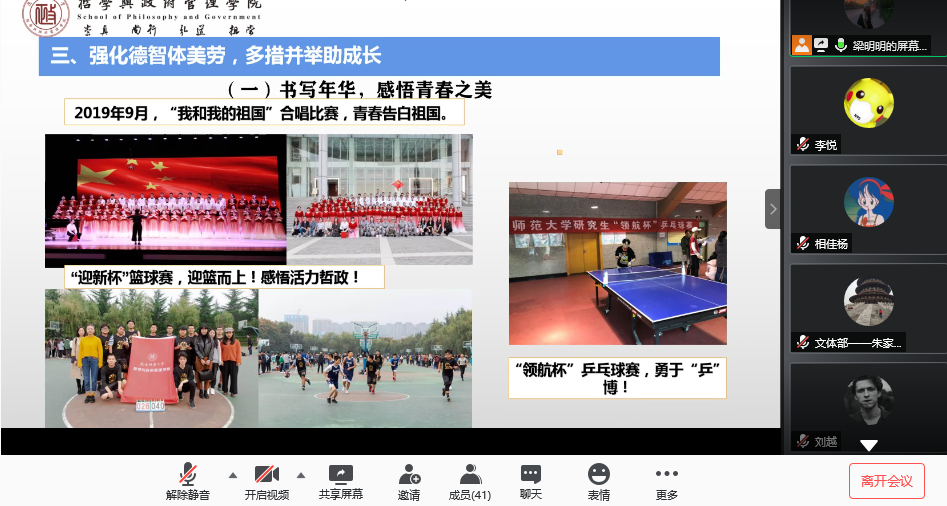
Task: Leave meeting with 离开会议 button
Action: [x=886, y=480]
